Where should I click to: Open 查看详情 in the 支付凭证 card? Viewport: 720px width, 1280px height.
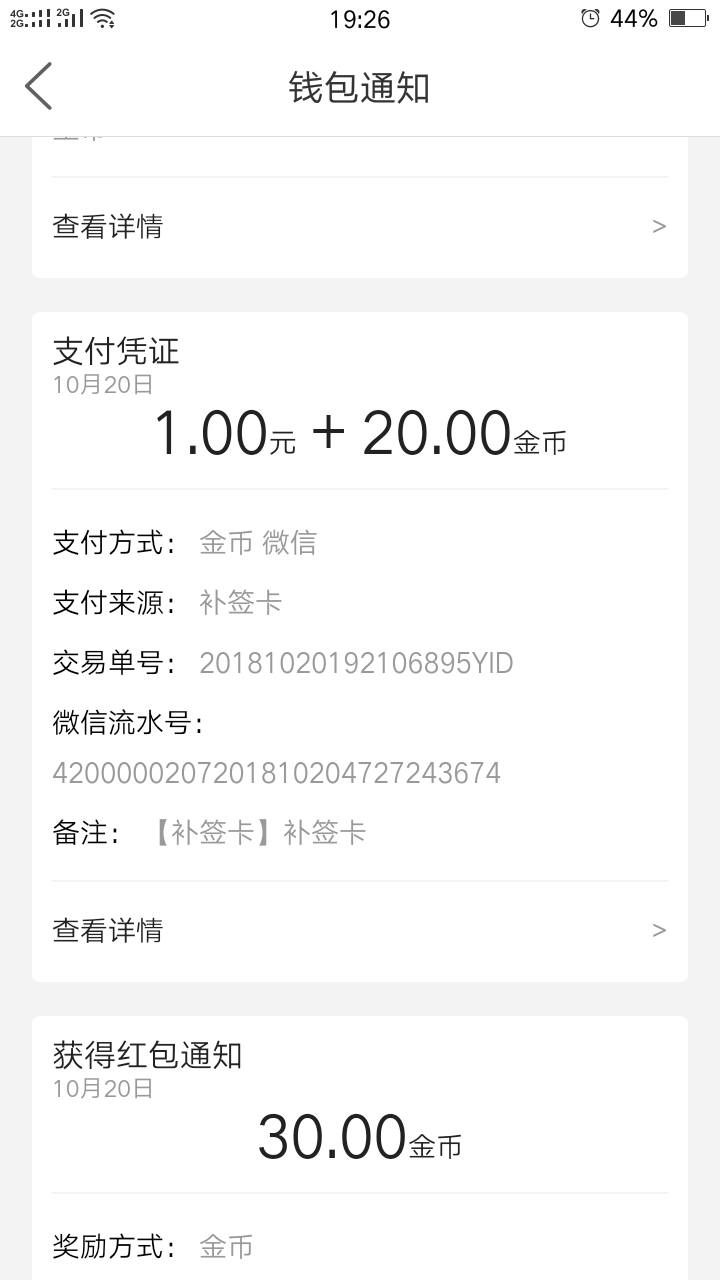[359, 931]
